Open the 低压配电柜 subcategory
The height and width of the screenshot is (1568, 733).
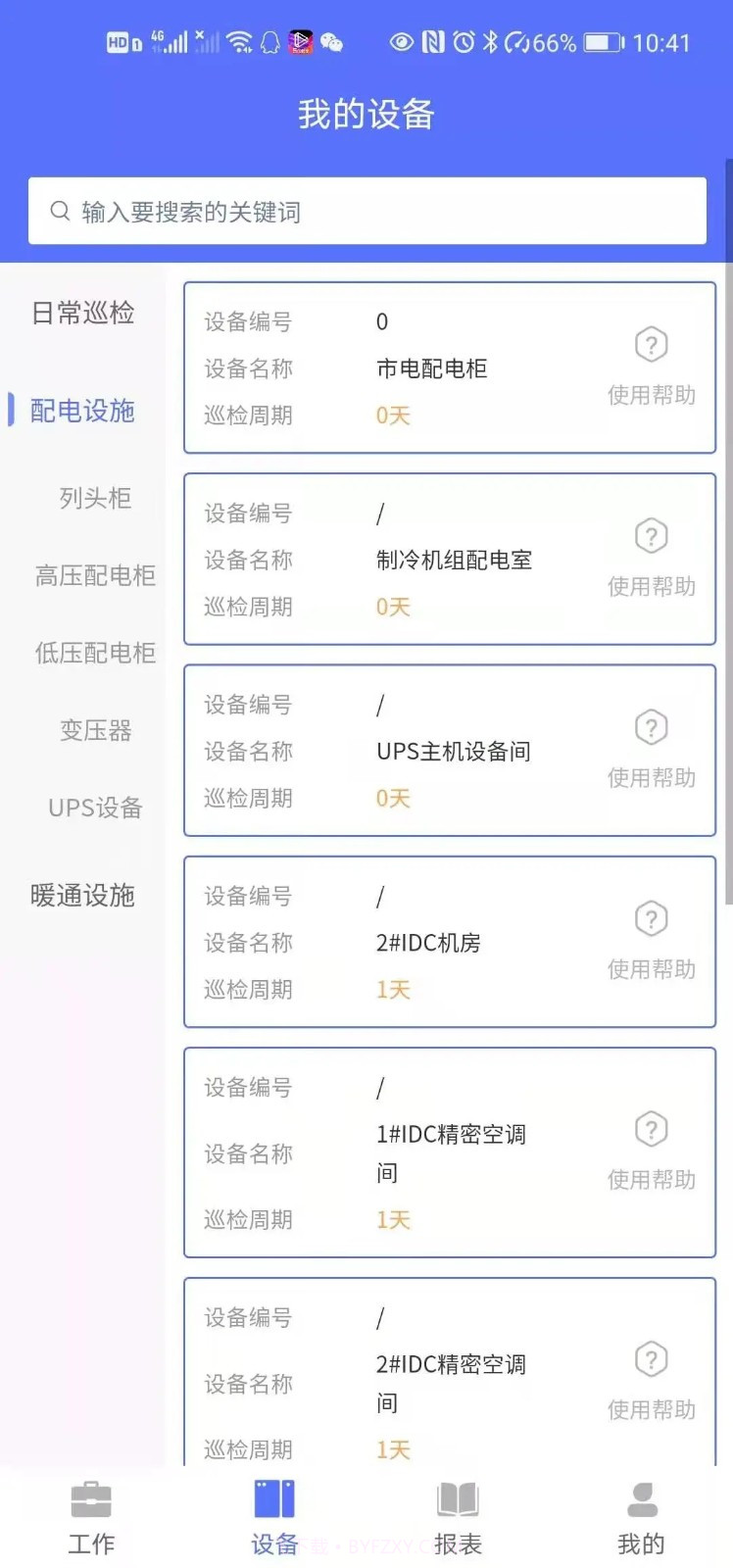[95, 653]
